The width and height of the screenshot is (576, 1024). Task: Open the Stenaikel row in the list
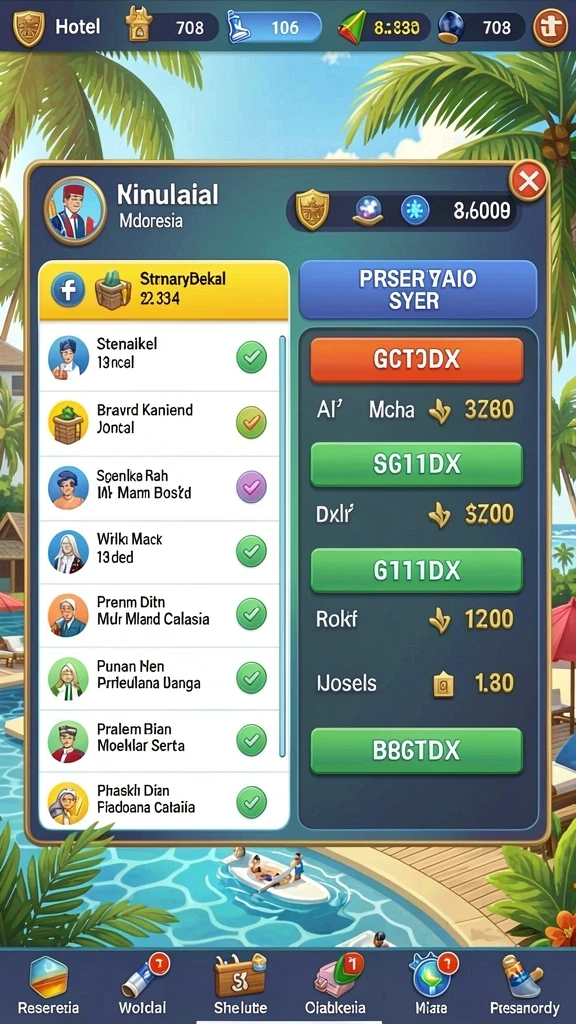pos(159,359)
